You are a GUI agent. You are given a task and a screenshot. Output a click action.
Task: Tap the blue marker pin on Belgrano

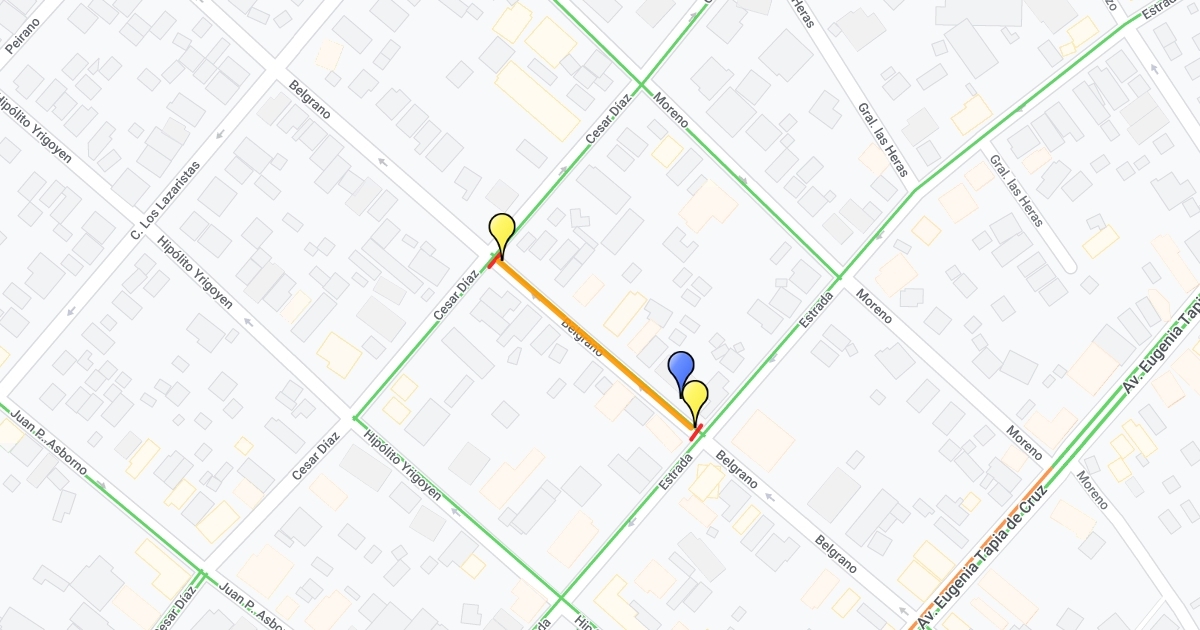(x=681, y=369)
